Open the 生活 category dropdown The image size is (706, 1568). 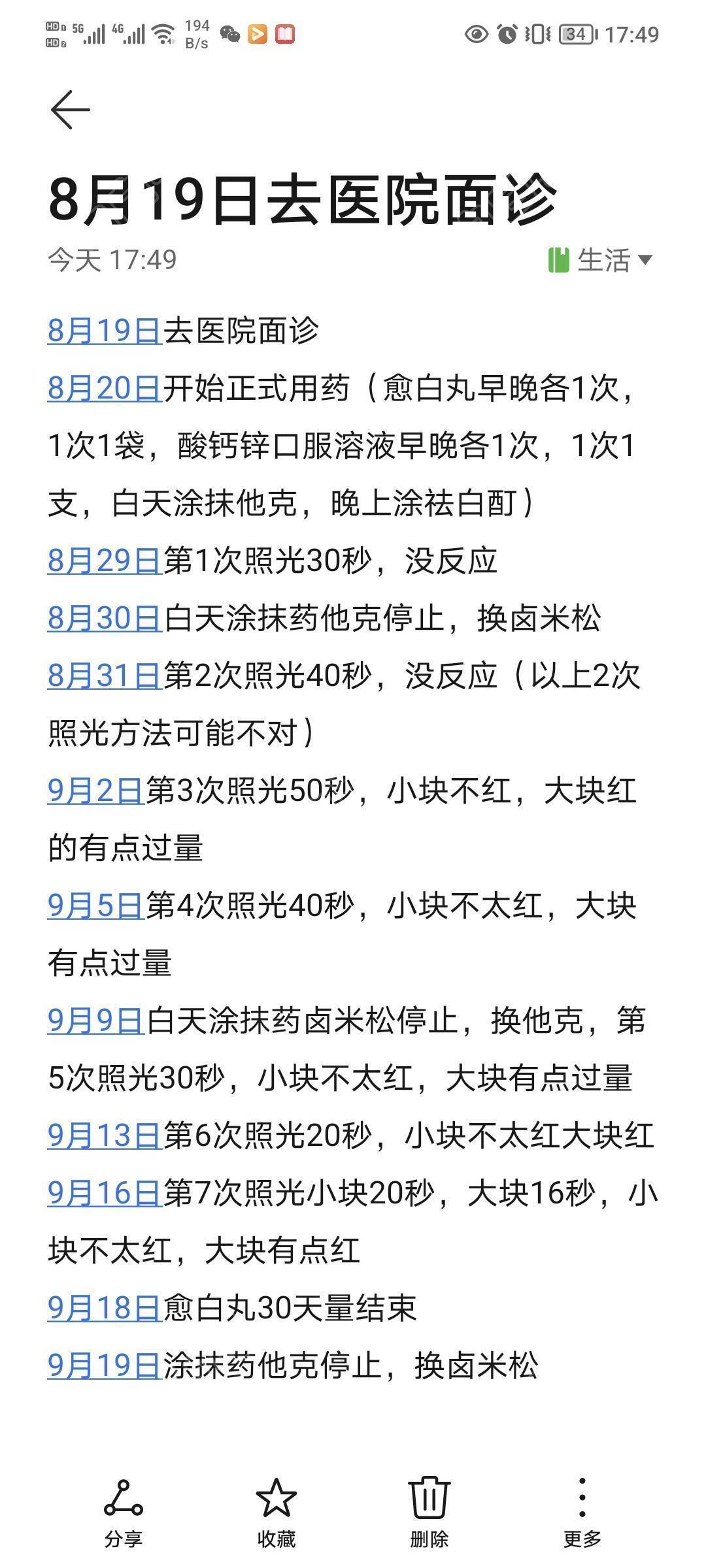point(600,259)
